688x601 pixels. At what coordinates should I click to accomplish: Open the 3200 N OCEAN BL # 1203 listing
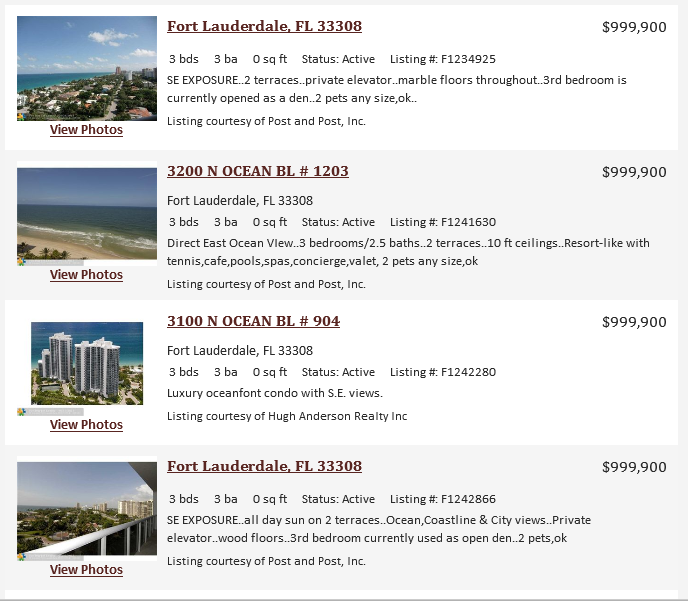(257, 171)
